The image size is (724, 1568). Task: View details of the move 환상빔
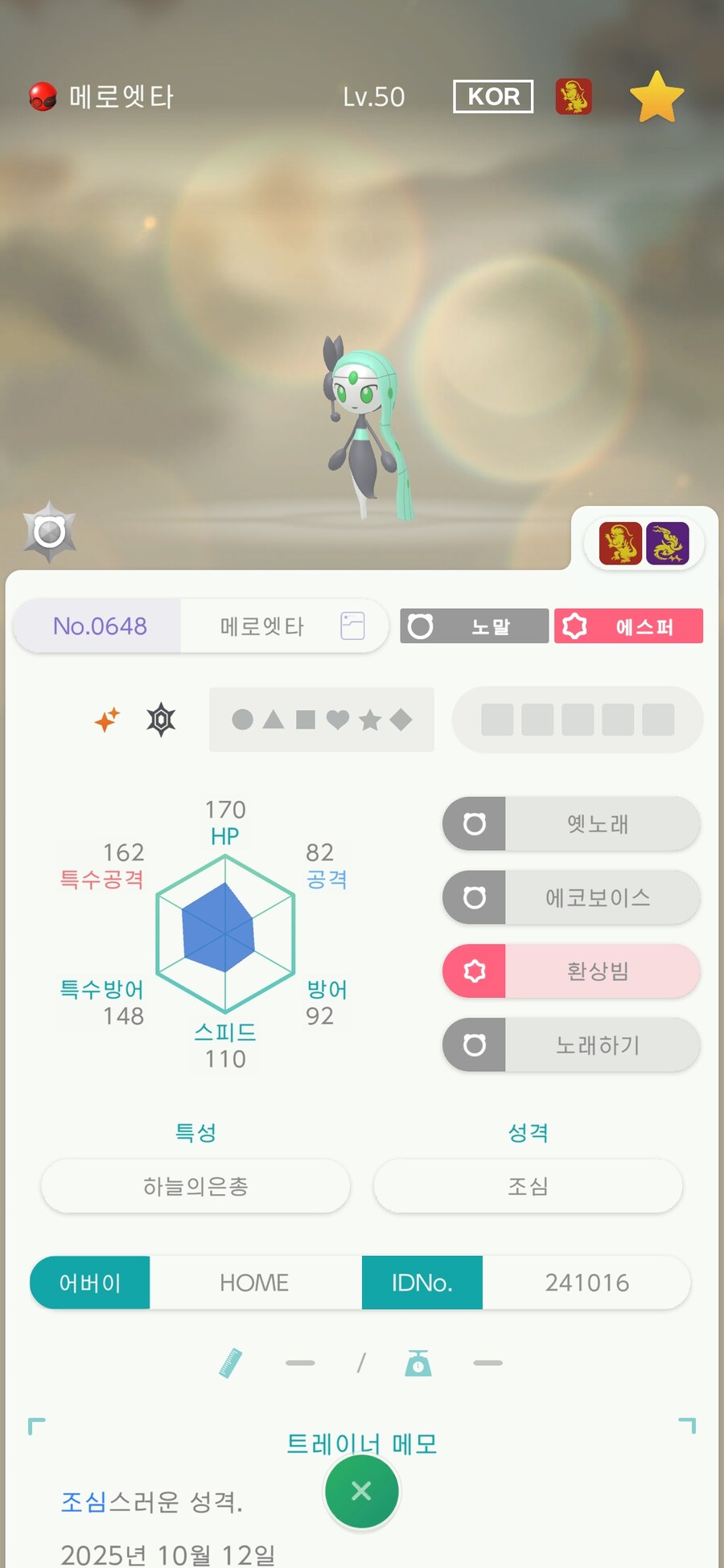point(571,971)
